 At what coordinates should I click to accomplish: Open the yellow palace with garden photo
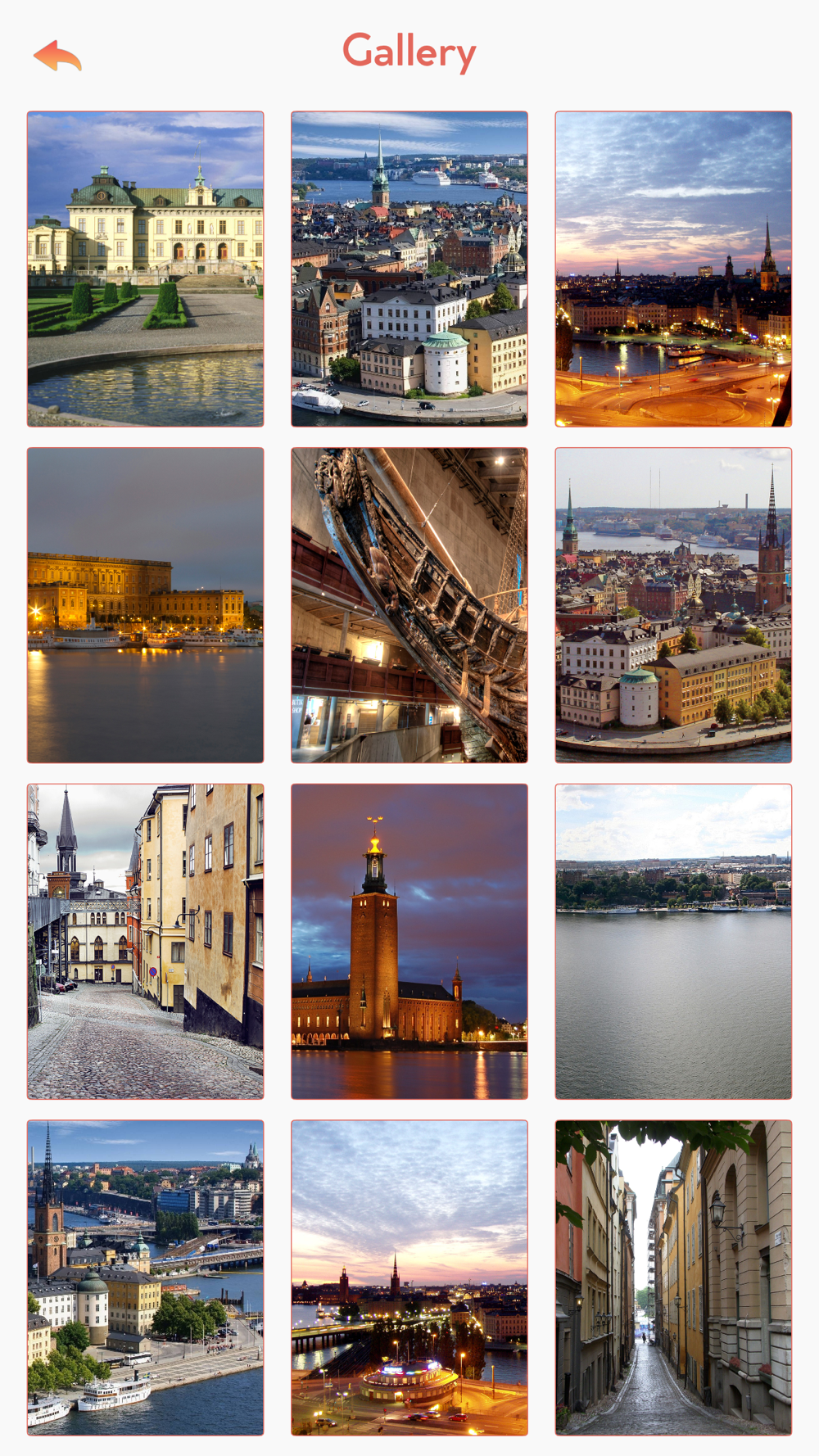click(146, 269)
